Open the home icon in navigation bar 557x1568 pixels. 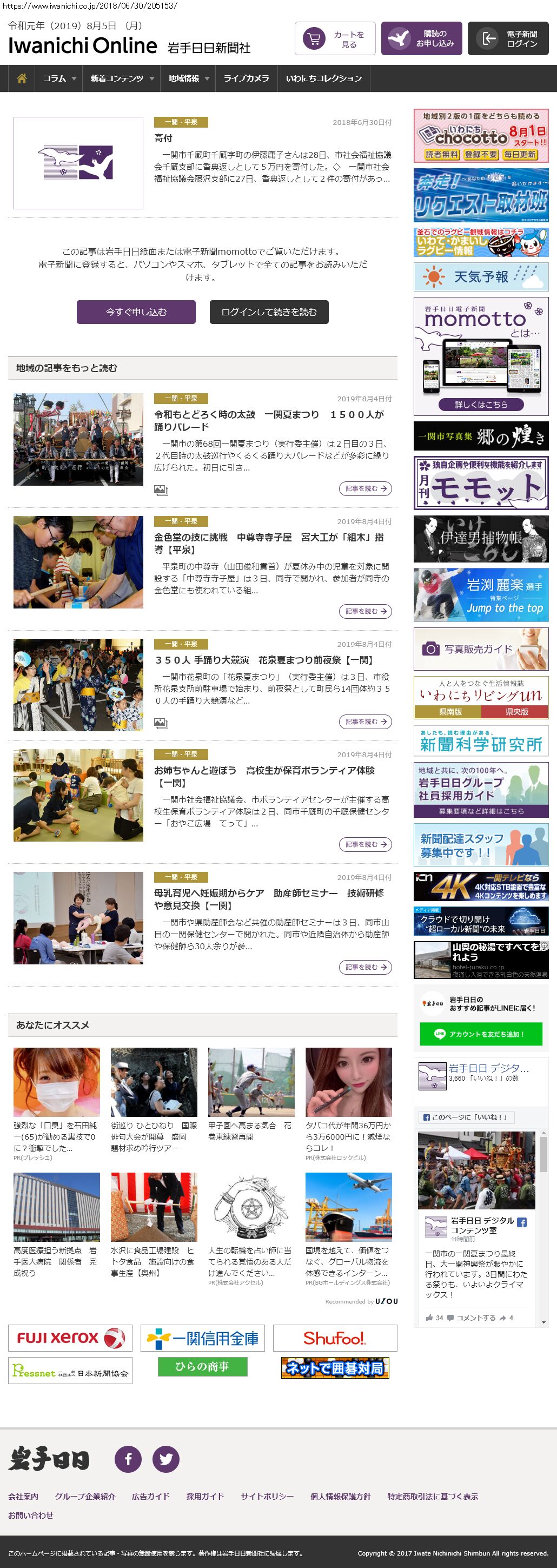[x=22, y=78]
